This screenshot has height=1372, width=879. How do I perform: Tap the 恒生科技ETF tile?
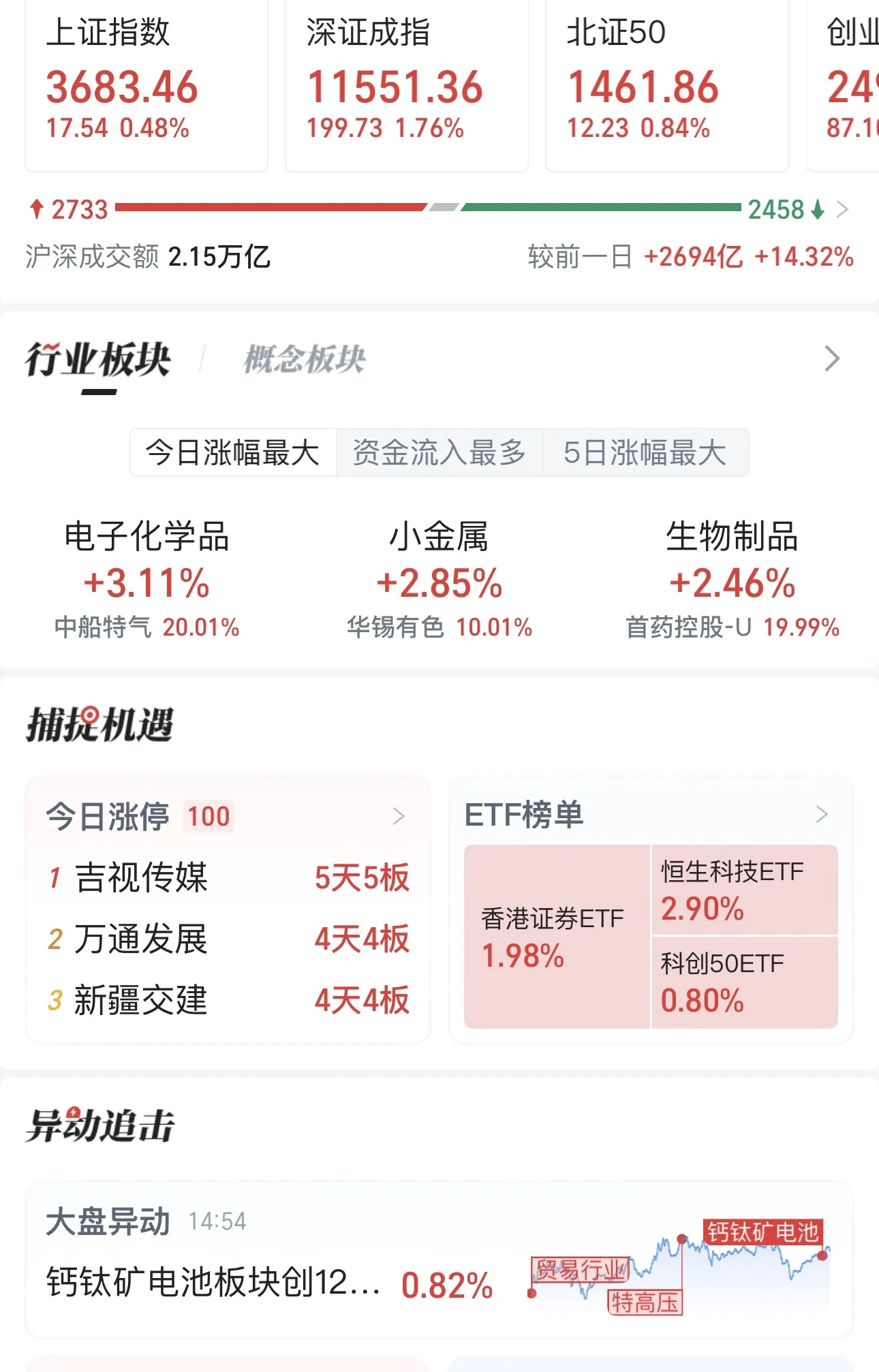[744, 890]
